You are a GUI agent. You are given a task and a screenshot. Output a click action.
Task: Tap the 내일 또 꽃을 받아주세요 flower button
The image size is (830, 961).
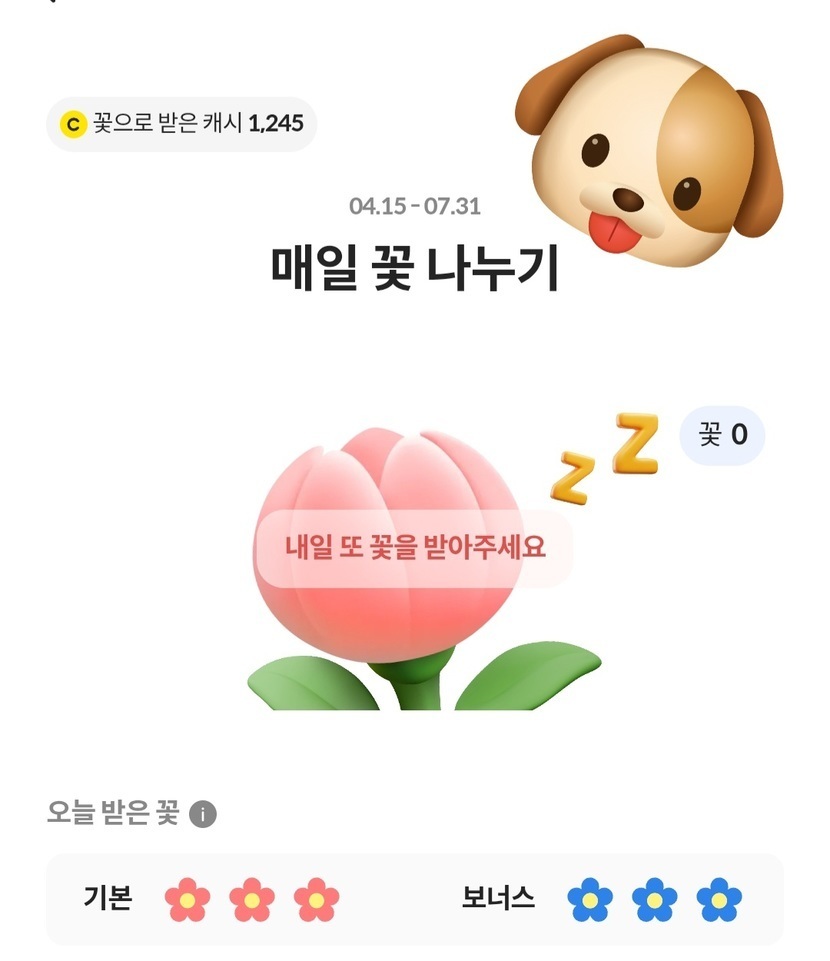(415, 548)
